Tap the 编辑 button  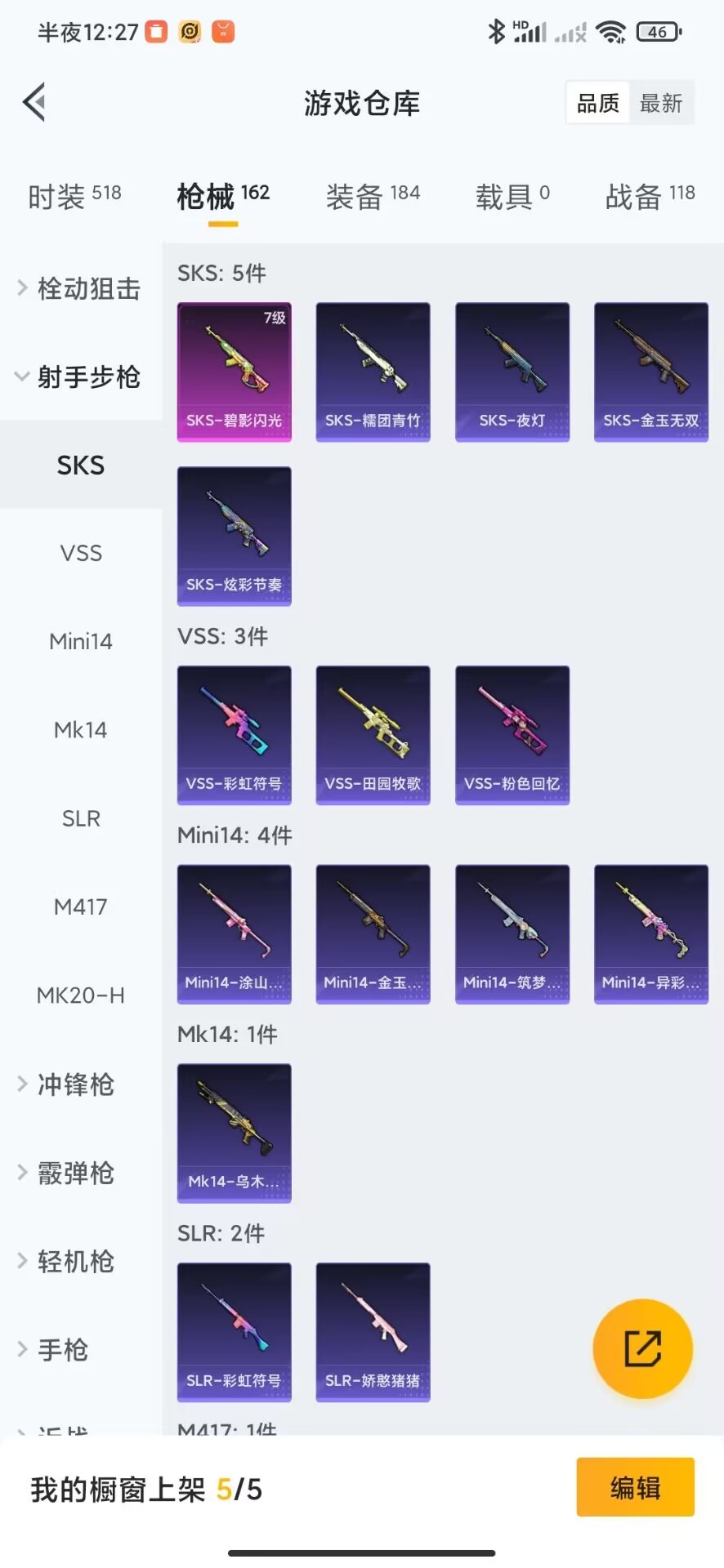(635, 1487)
